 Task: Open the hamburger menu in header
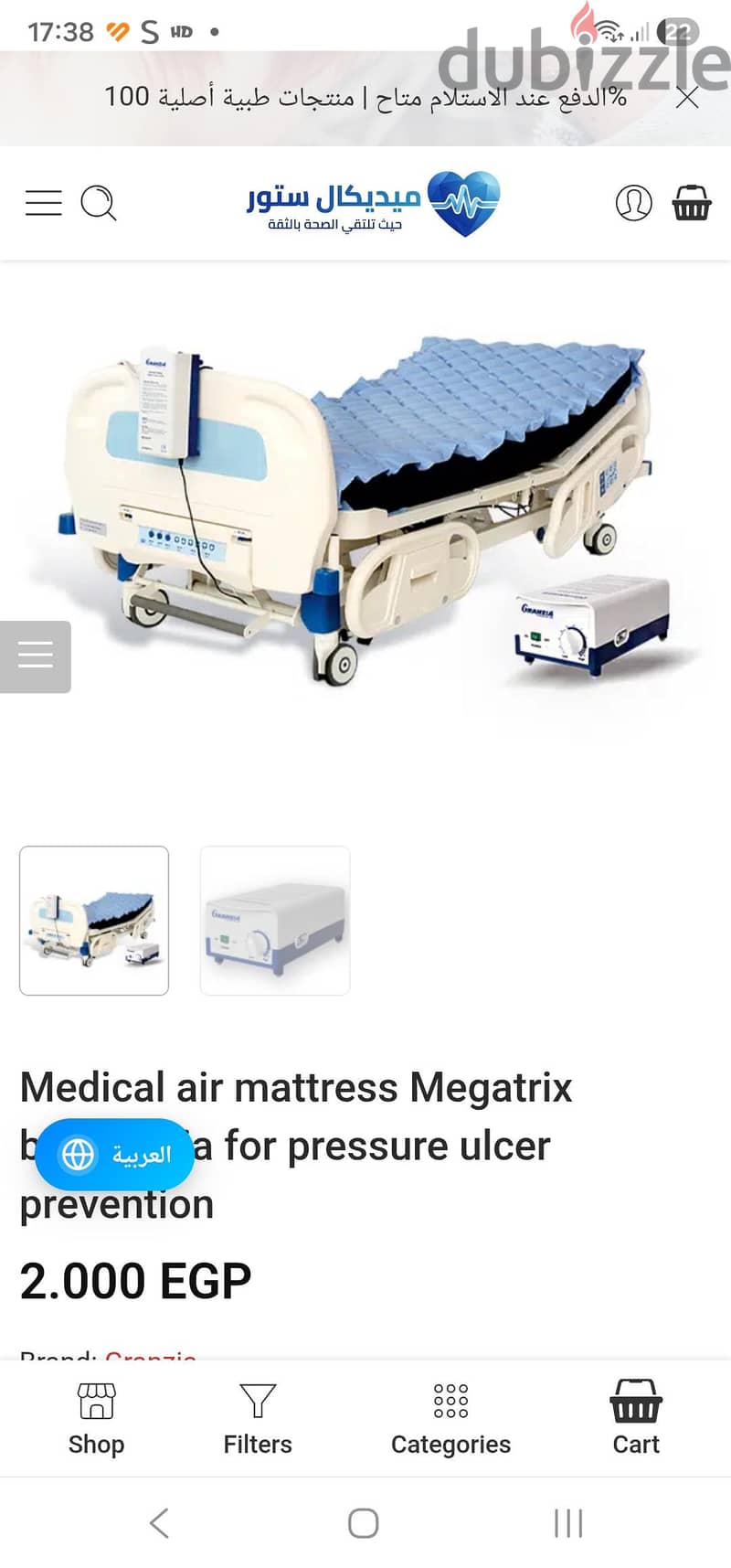43,202
